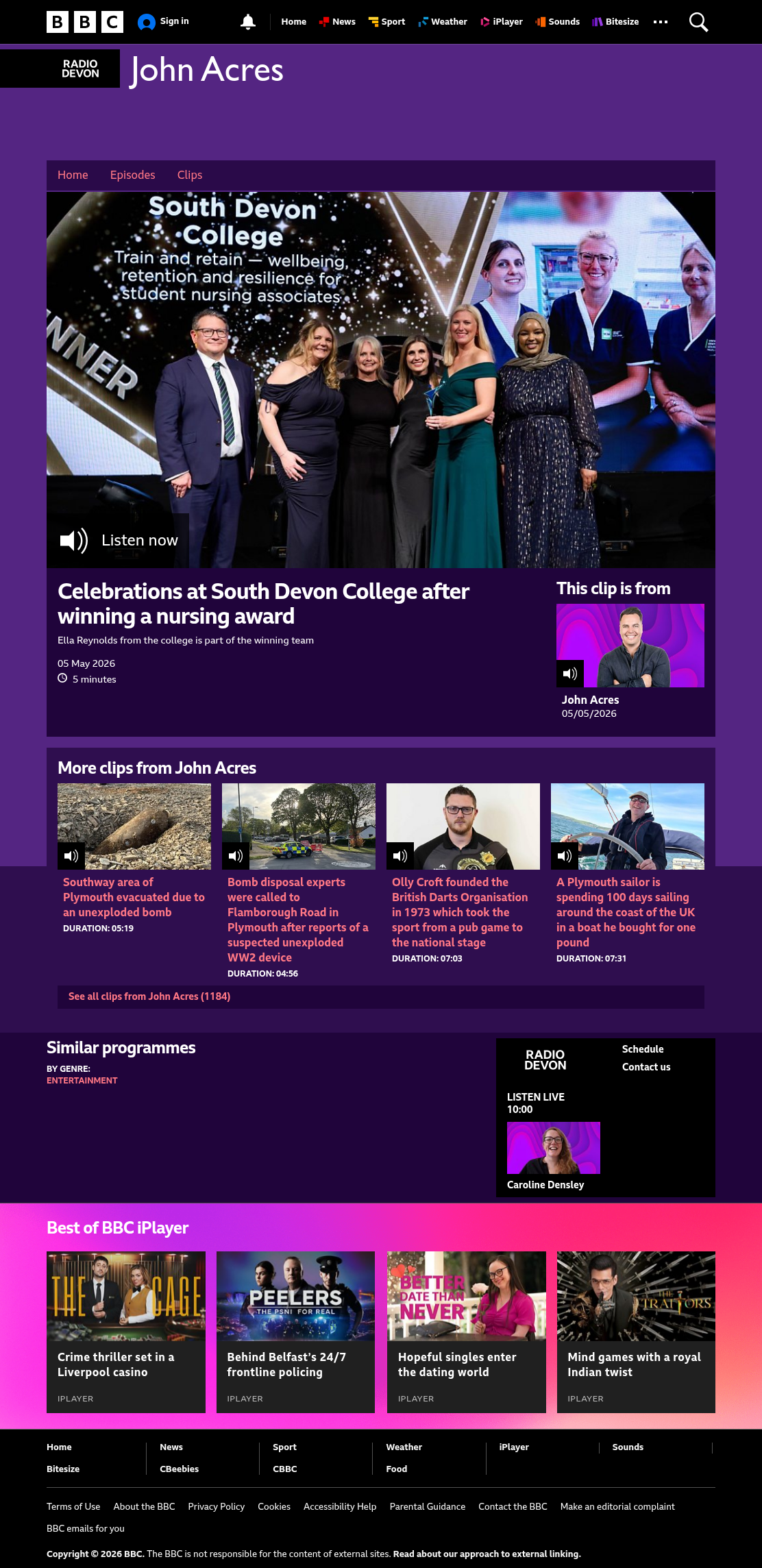Open the notifications bell
The height and width of the screenshot is (1568, 762).
pos(248,22)
